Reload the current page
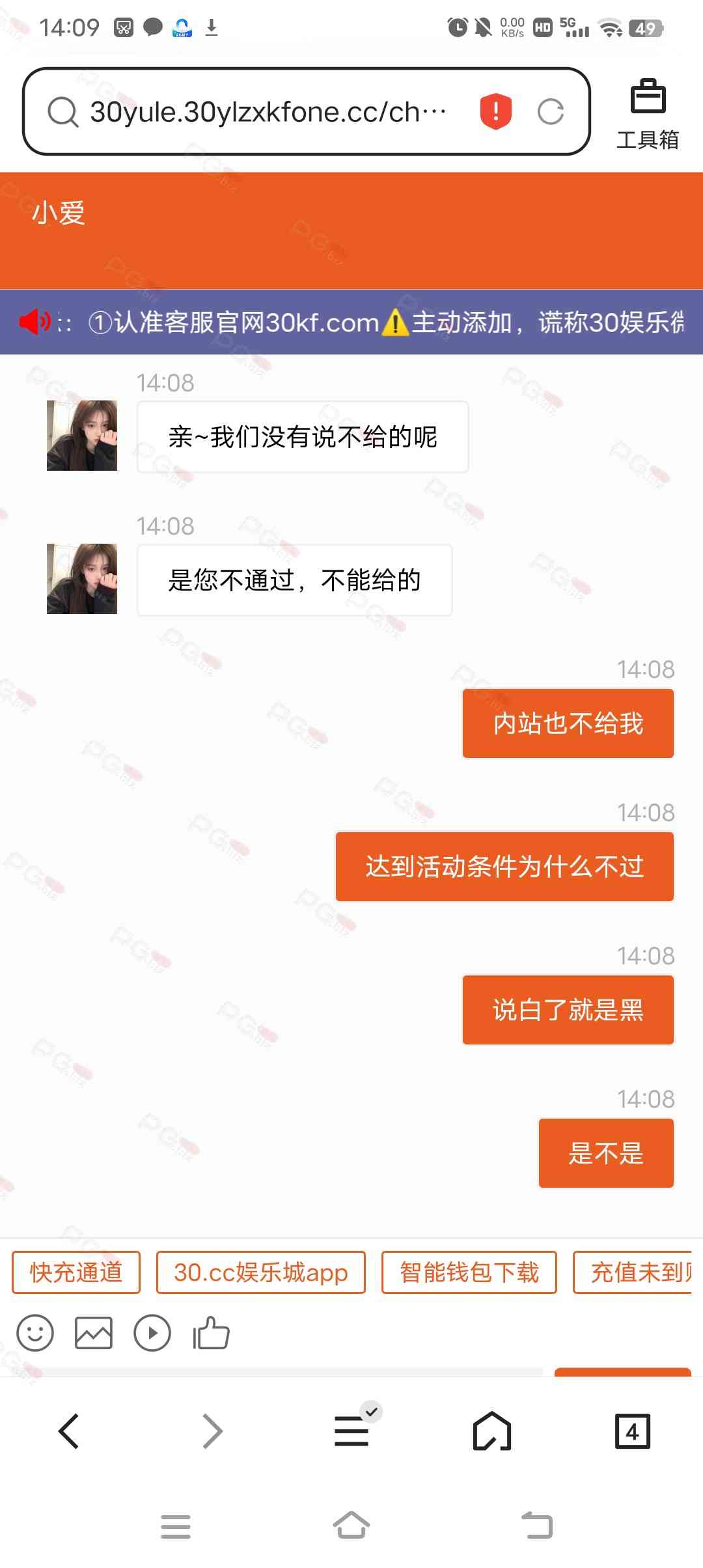 [x=551, y=112]
